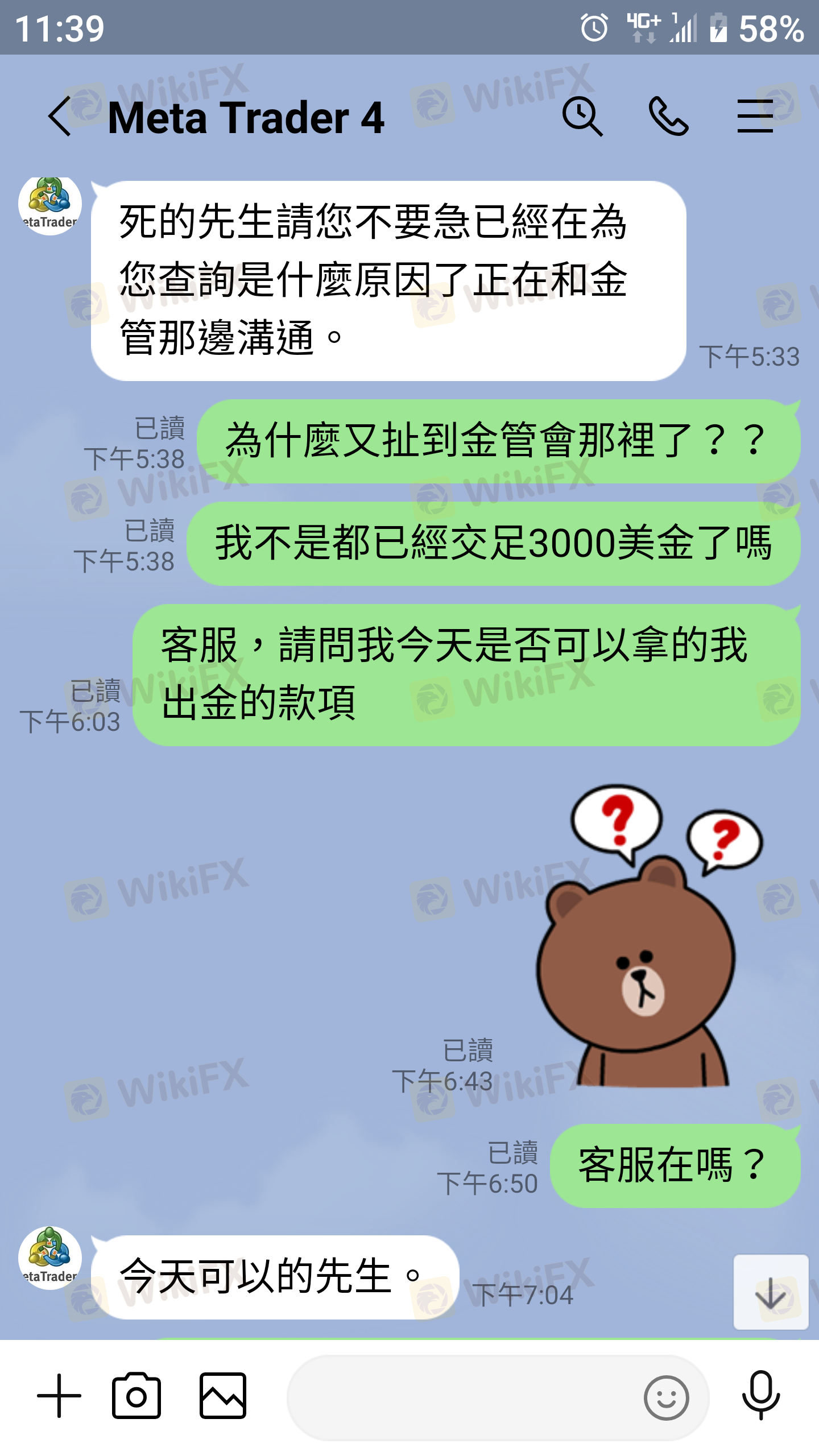Tap the brown bear question sticker
Screen dimensions: 819x1456
click(x=650, y=936)
